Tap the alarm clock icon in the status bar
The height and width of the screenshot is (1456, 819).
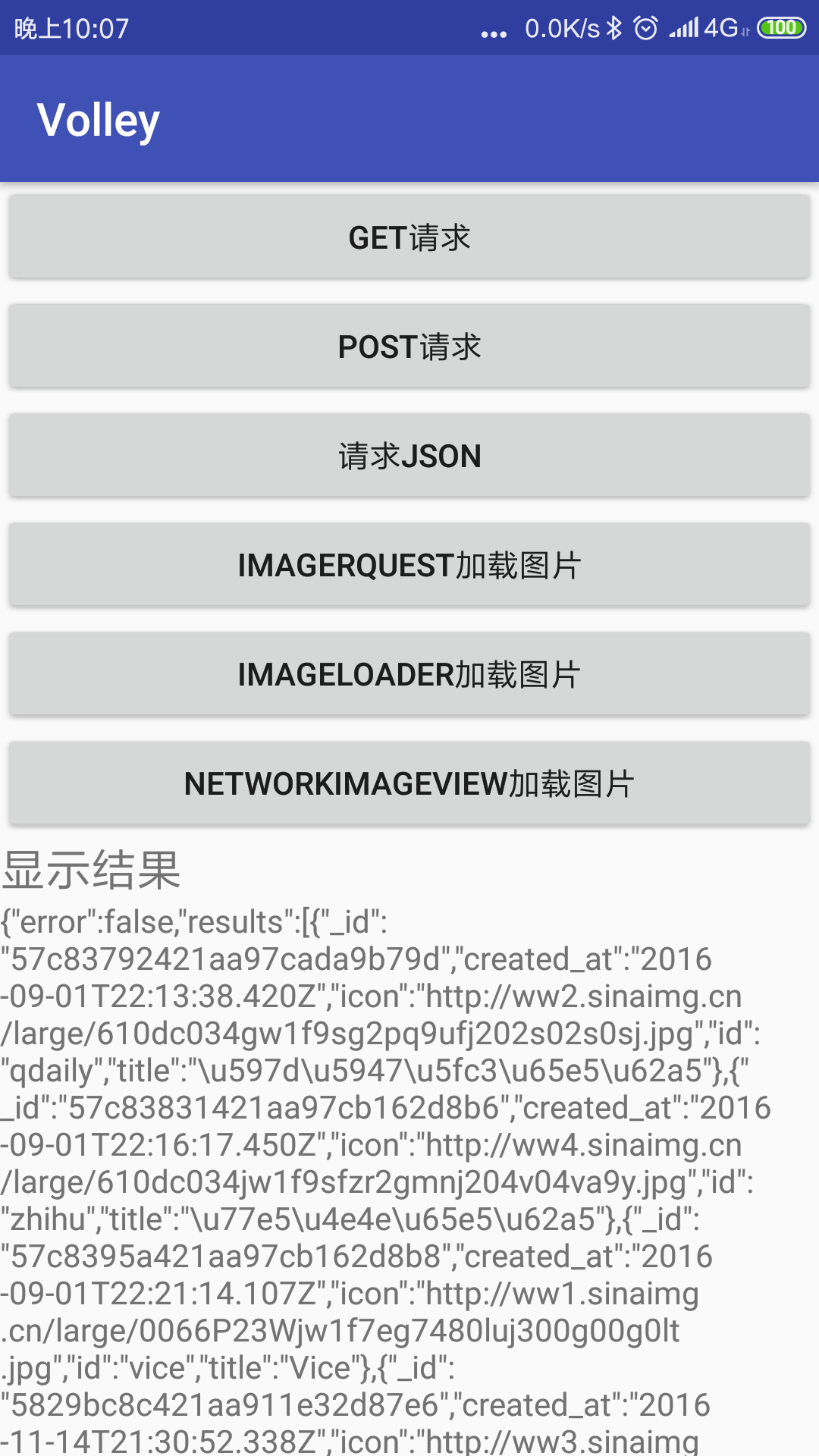pyautogui.click(x=646, y=29)
